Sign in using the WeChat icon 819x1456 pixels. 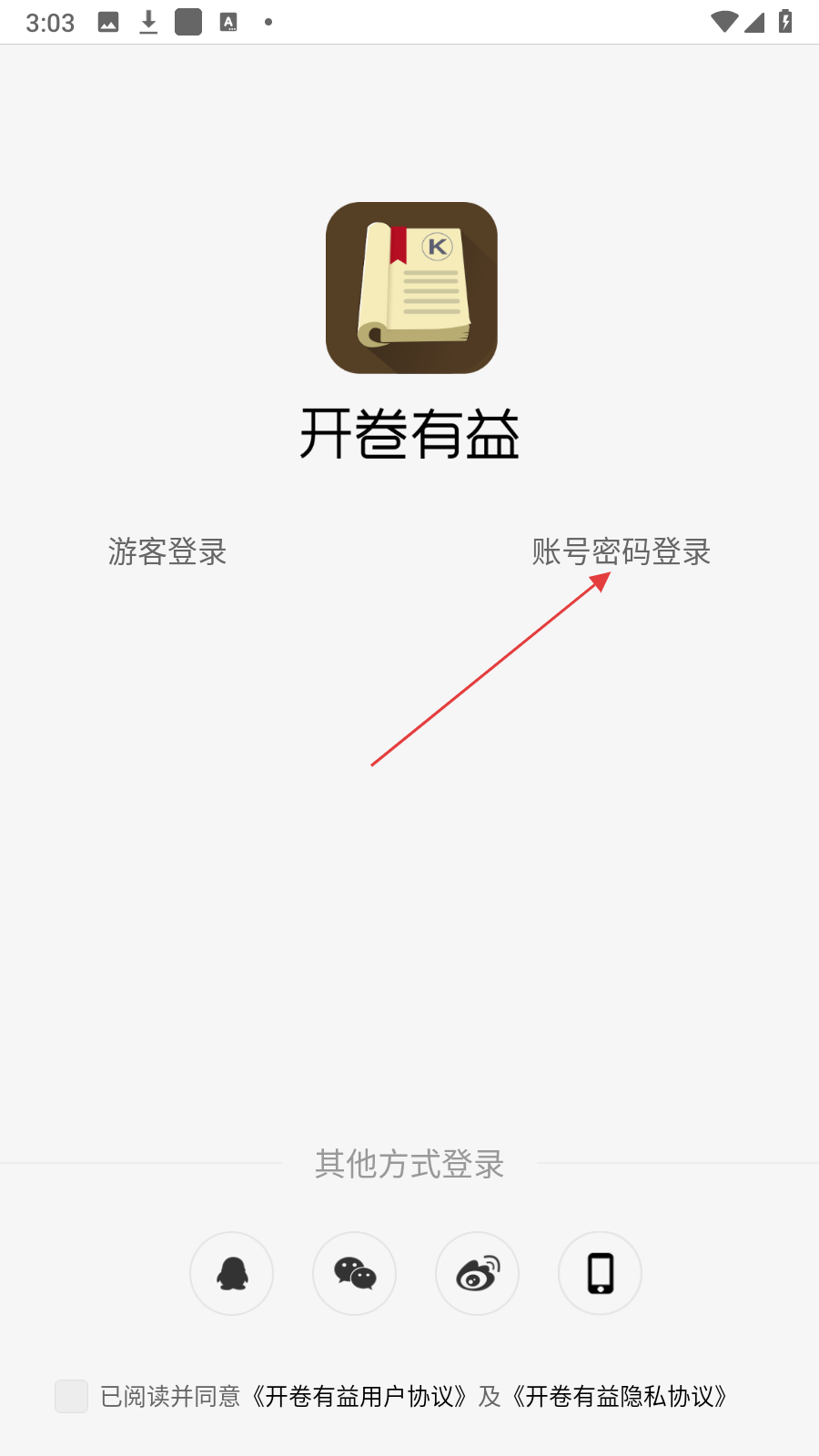pyautogui.click(x=355, y=1273)
